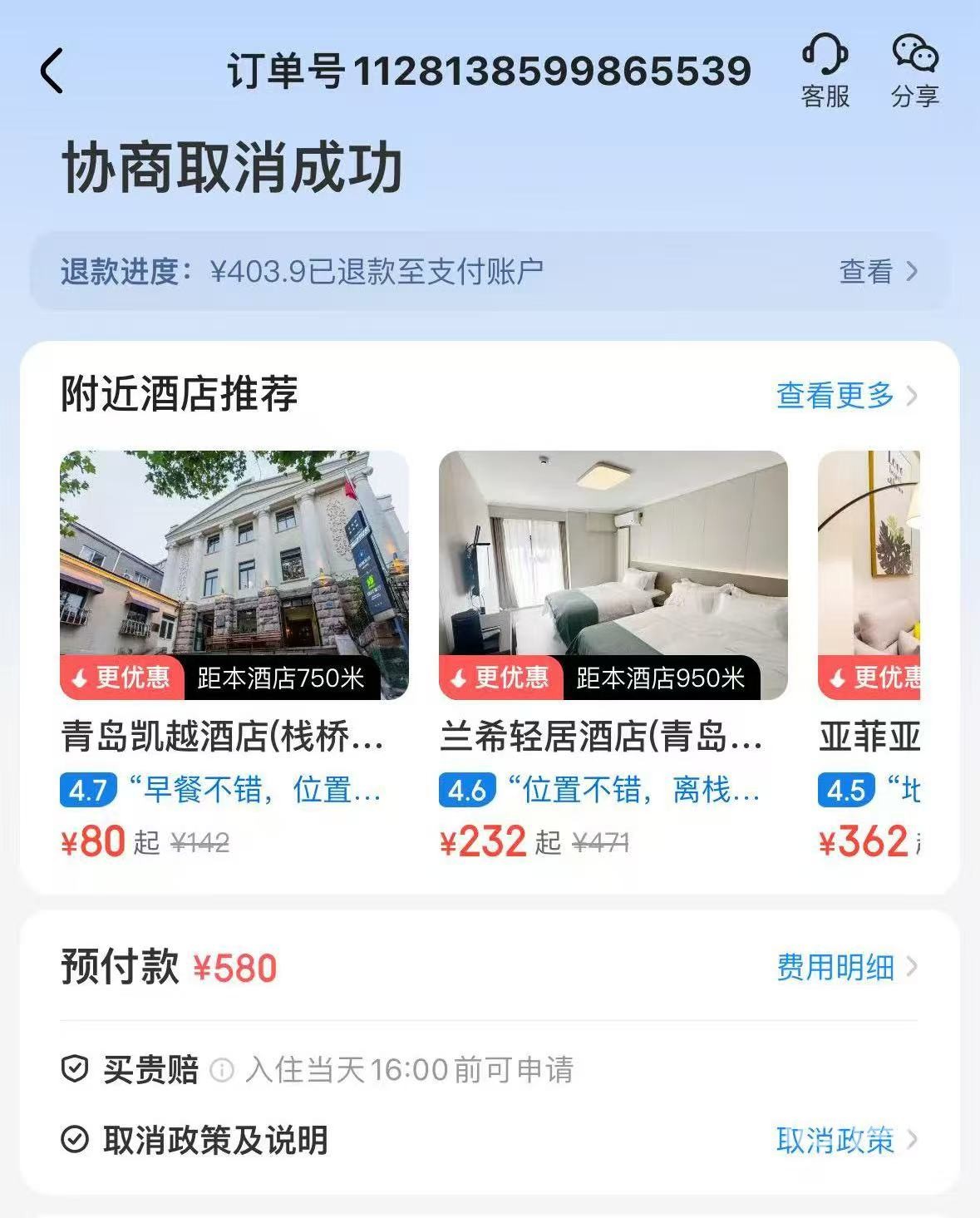View refund progress via 查看

pos(878,271)
